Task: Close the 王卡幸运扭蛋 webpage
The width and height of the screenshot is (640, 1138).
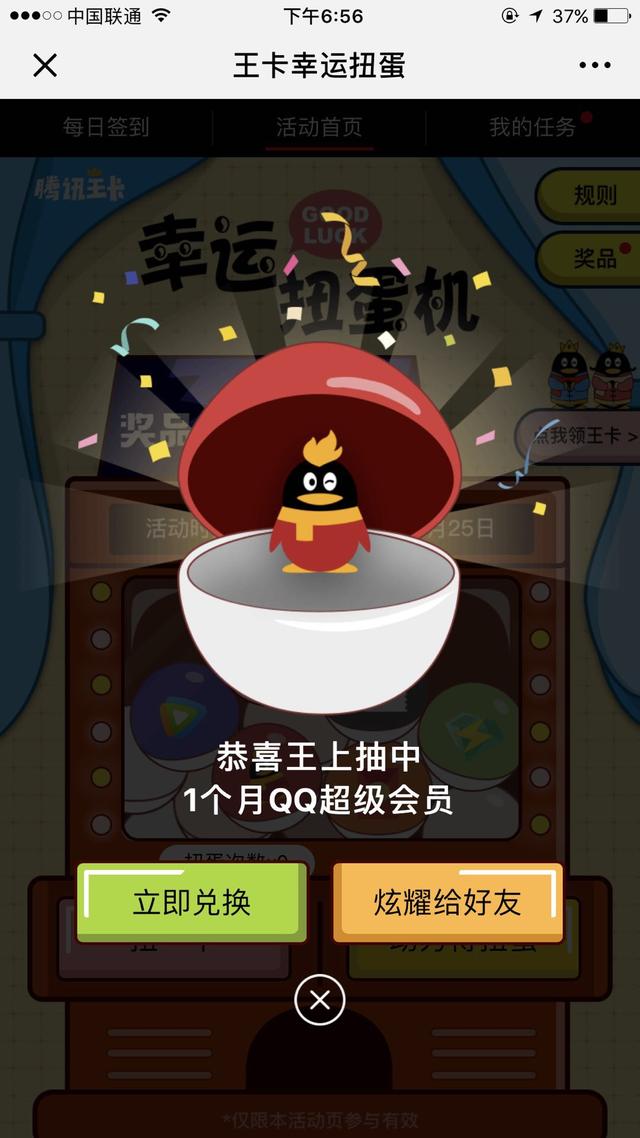Action: pyautogui.click(x=45, y=66)
